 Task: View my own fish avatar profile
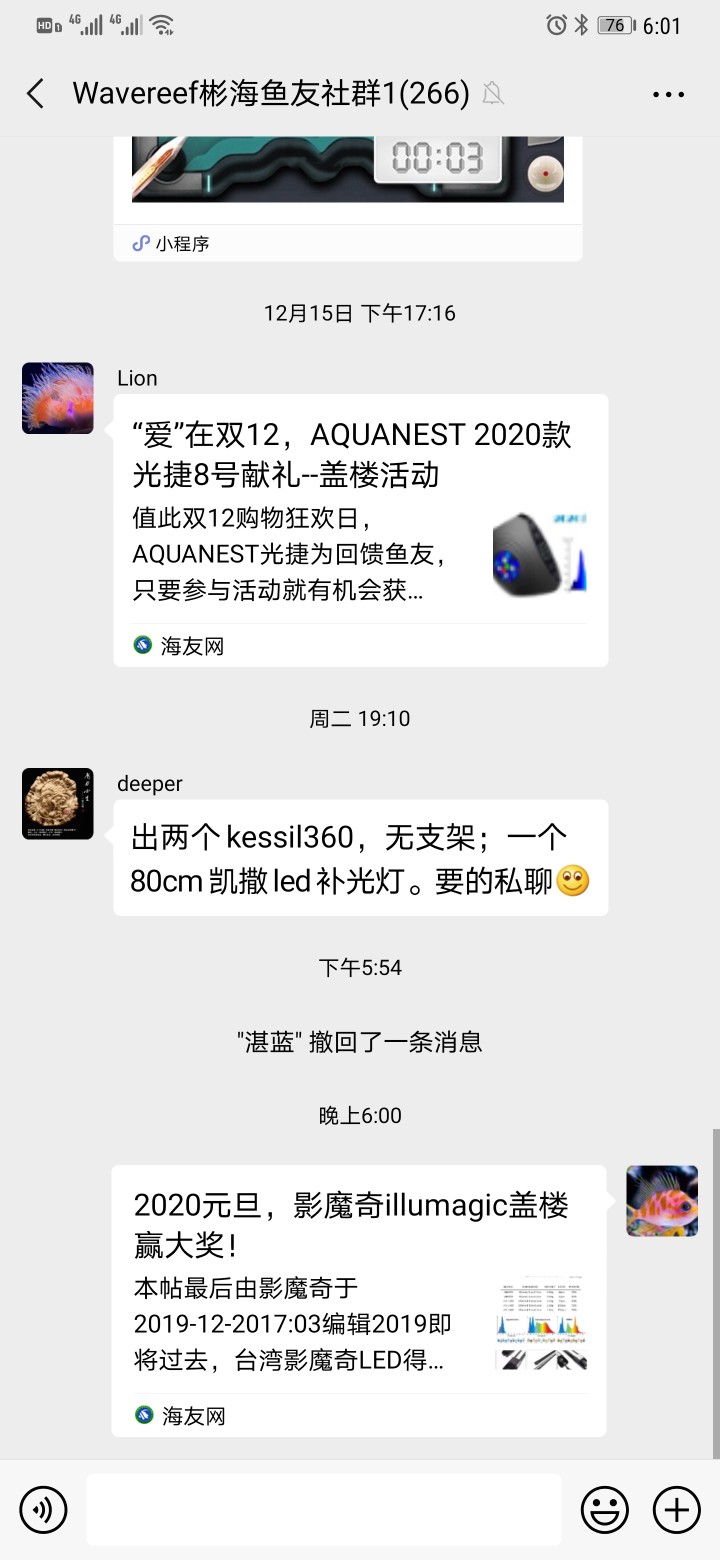662,1201
